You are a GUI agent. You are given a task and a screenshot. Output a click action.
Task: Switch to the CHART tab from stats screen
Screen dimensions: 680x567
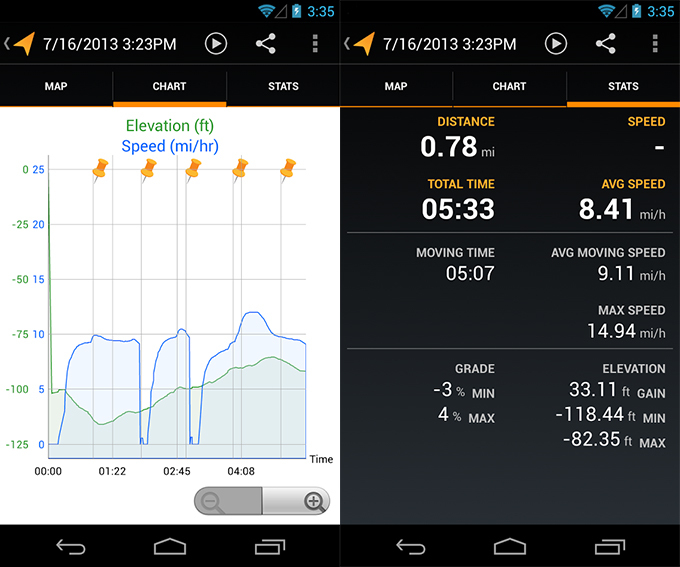tap(509, 86)
